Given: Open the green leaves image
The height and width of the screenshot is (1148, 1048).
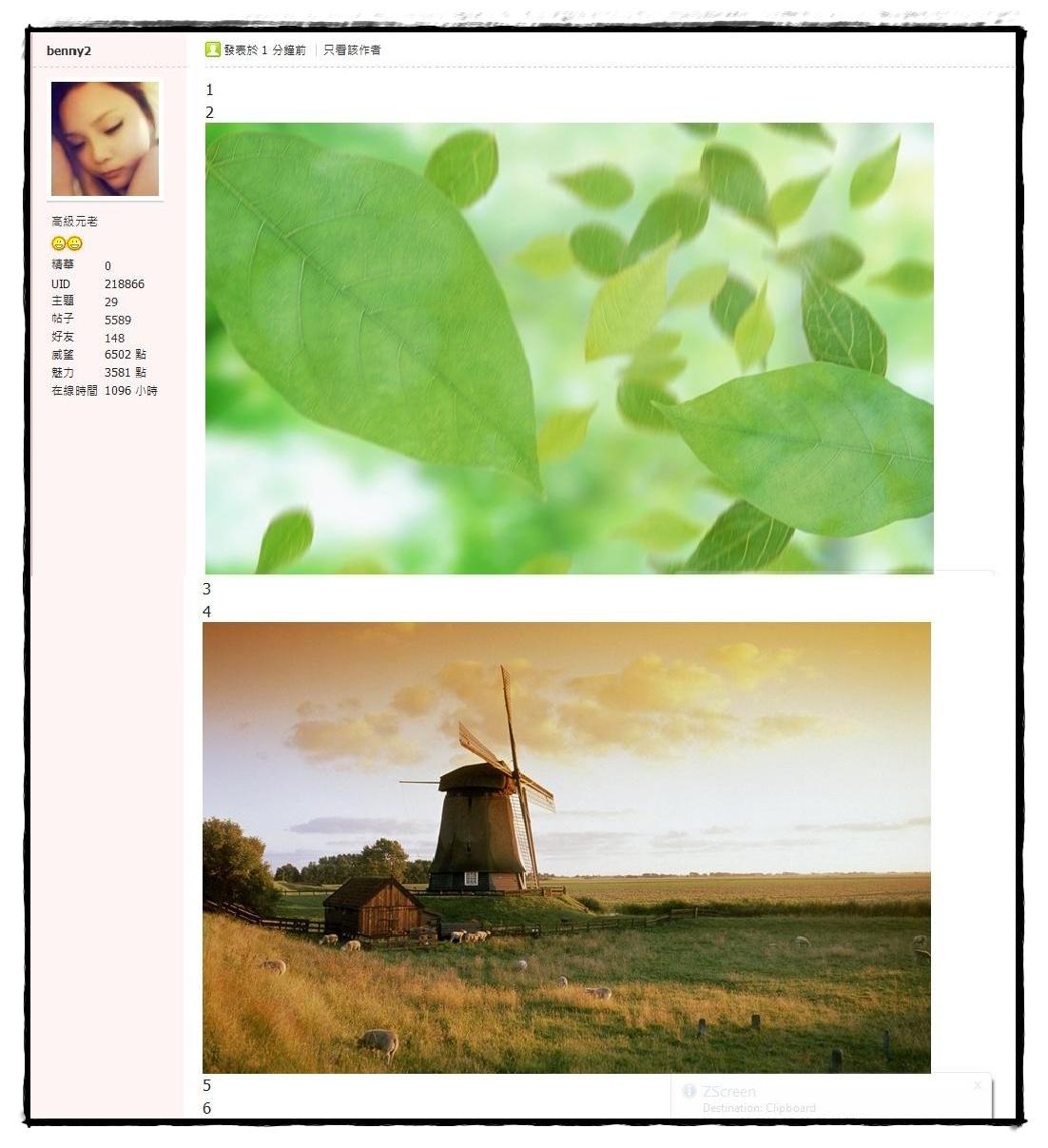Looking at the screenshot, I should click(x=569, y=347).
